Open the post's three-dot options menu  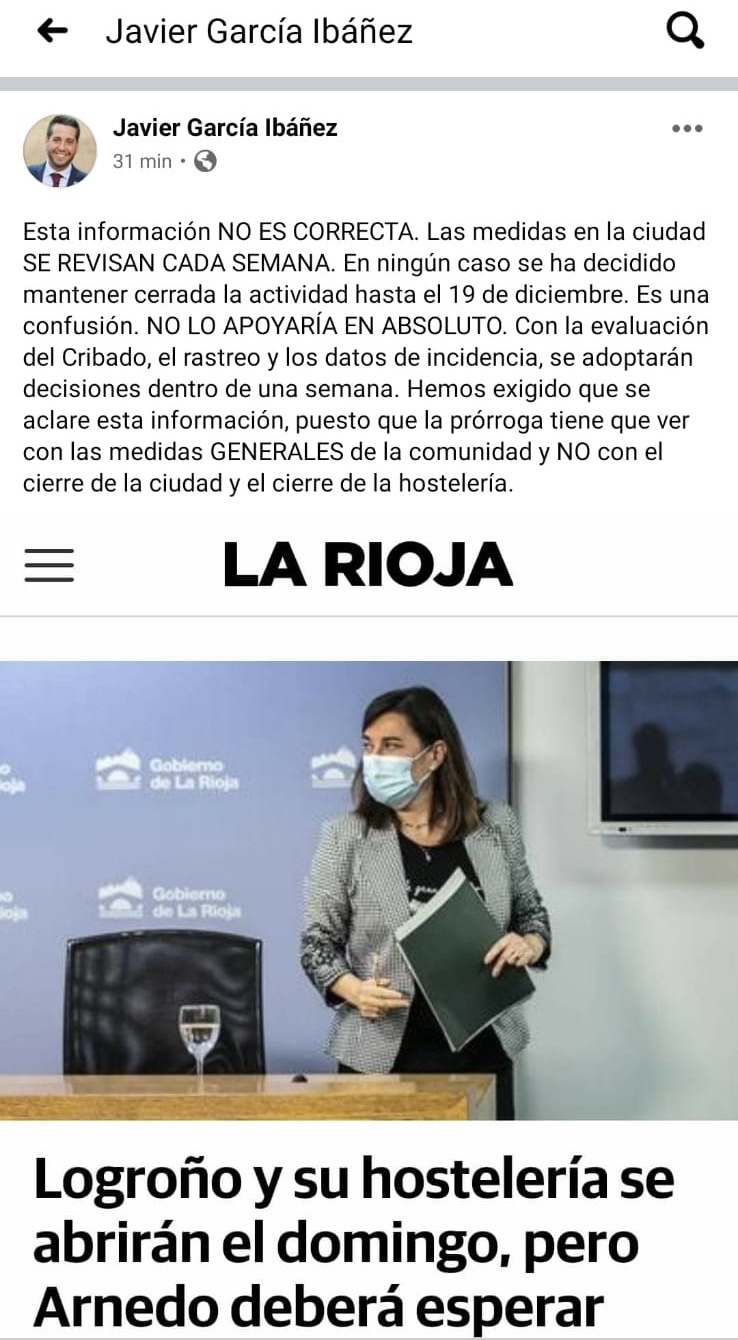(x=687, y=129)
